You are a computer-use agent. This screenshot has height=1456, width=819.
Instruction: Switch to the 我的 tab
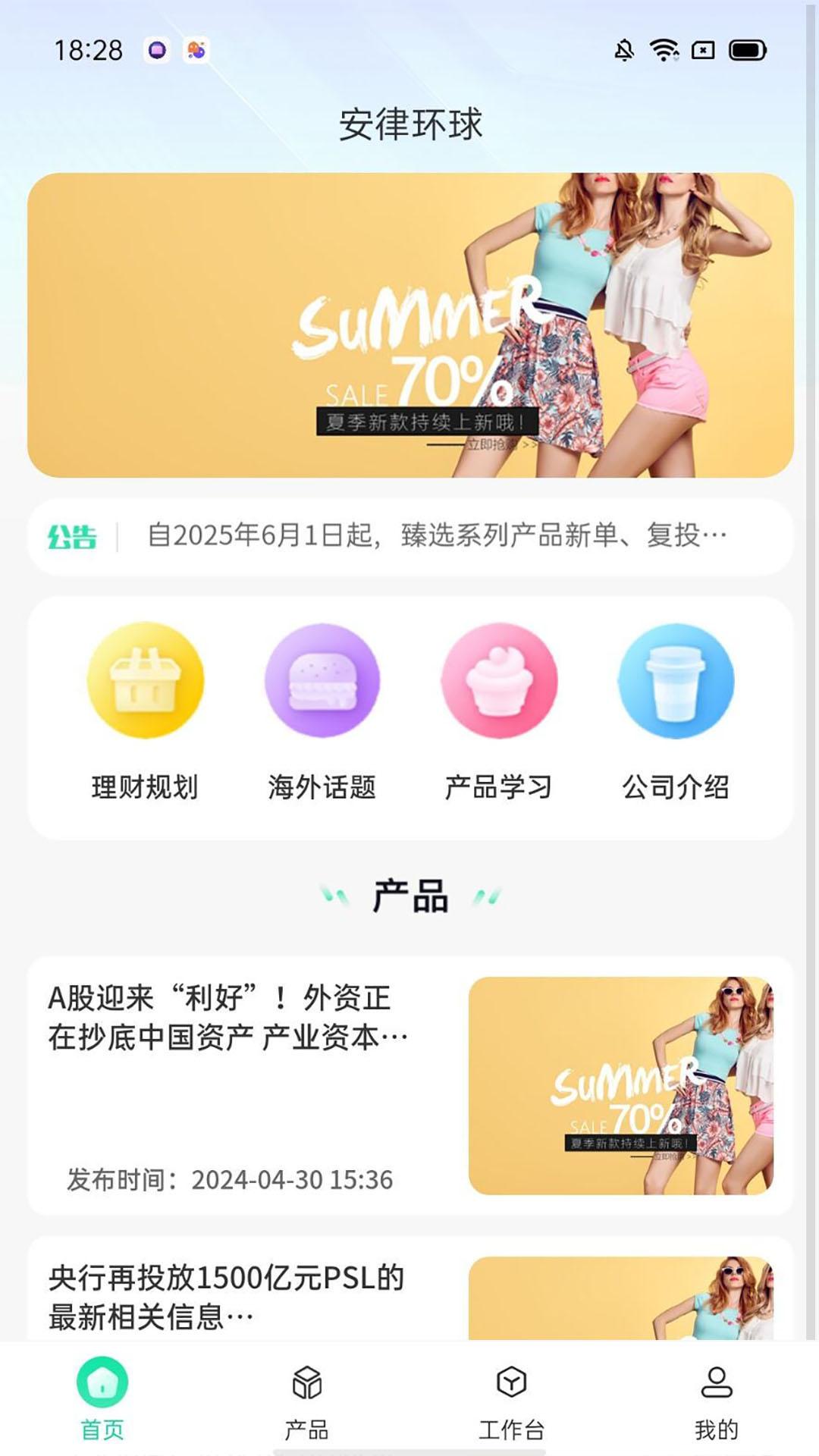717,1399
